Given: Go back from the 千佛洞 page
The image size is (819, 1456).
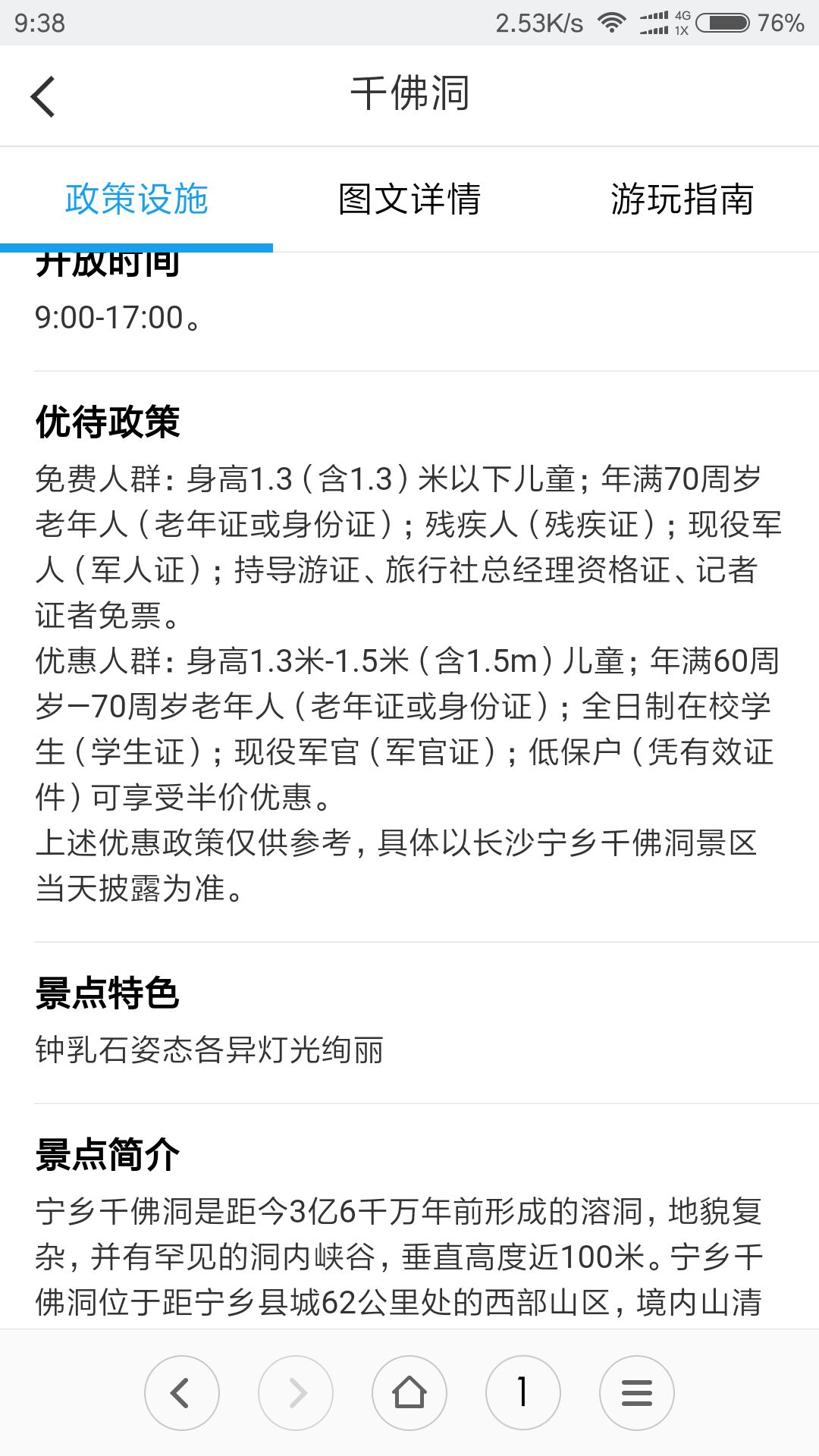Looking at the screenshot, I should (x=43, y=96).
